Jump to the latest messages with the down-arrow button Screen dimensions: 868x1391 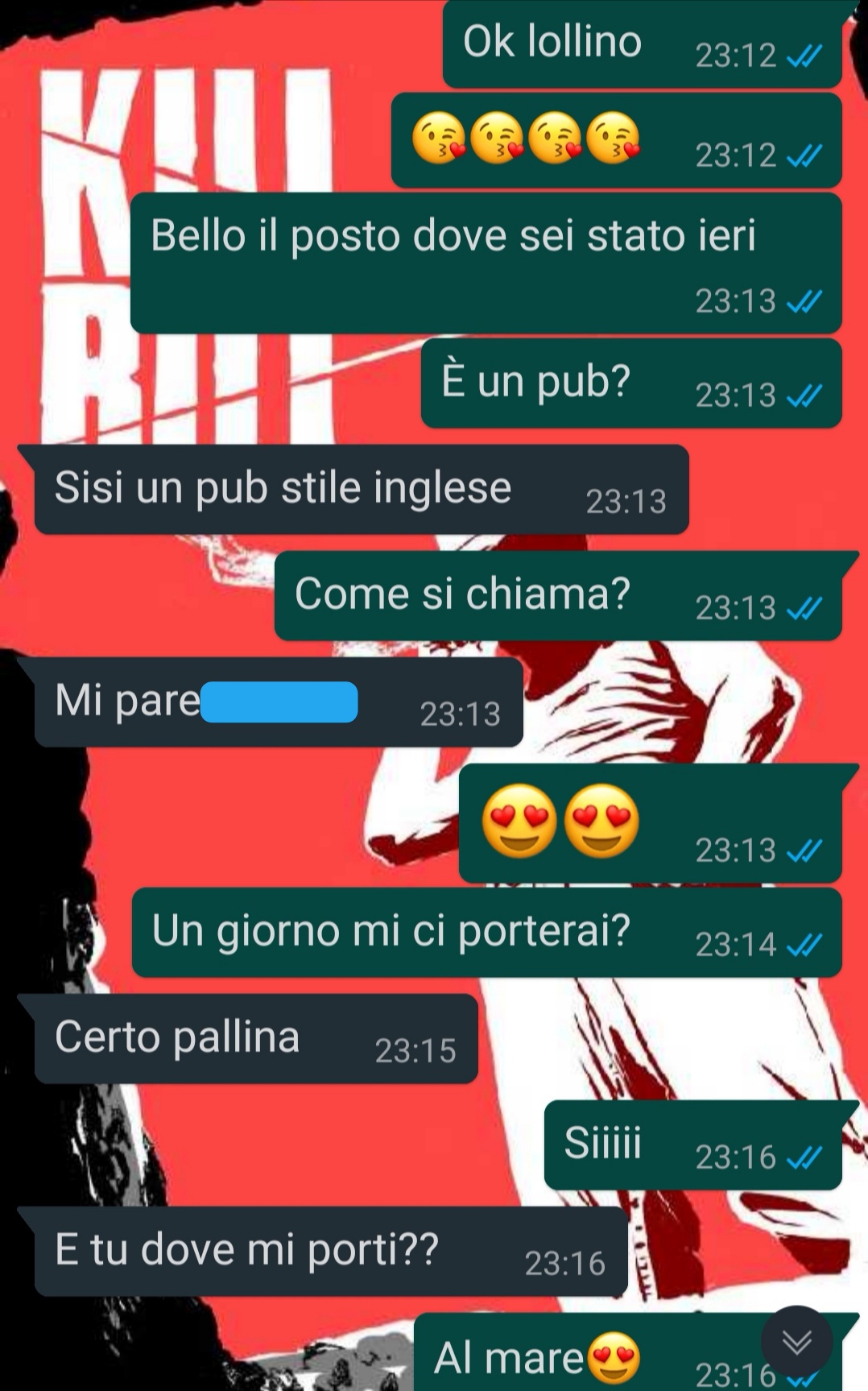[796, 1341]
